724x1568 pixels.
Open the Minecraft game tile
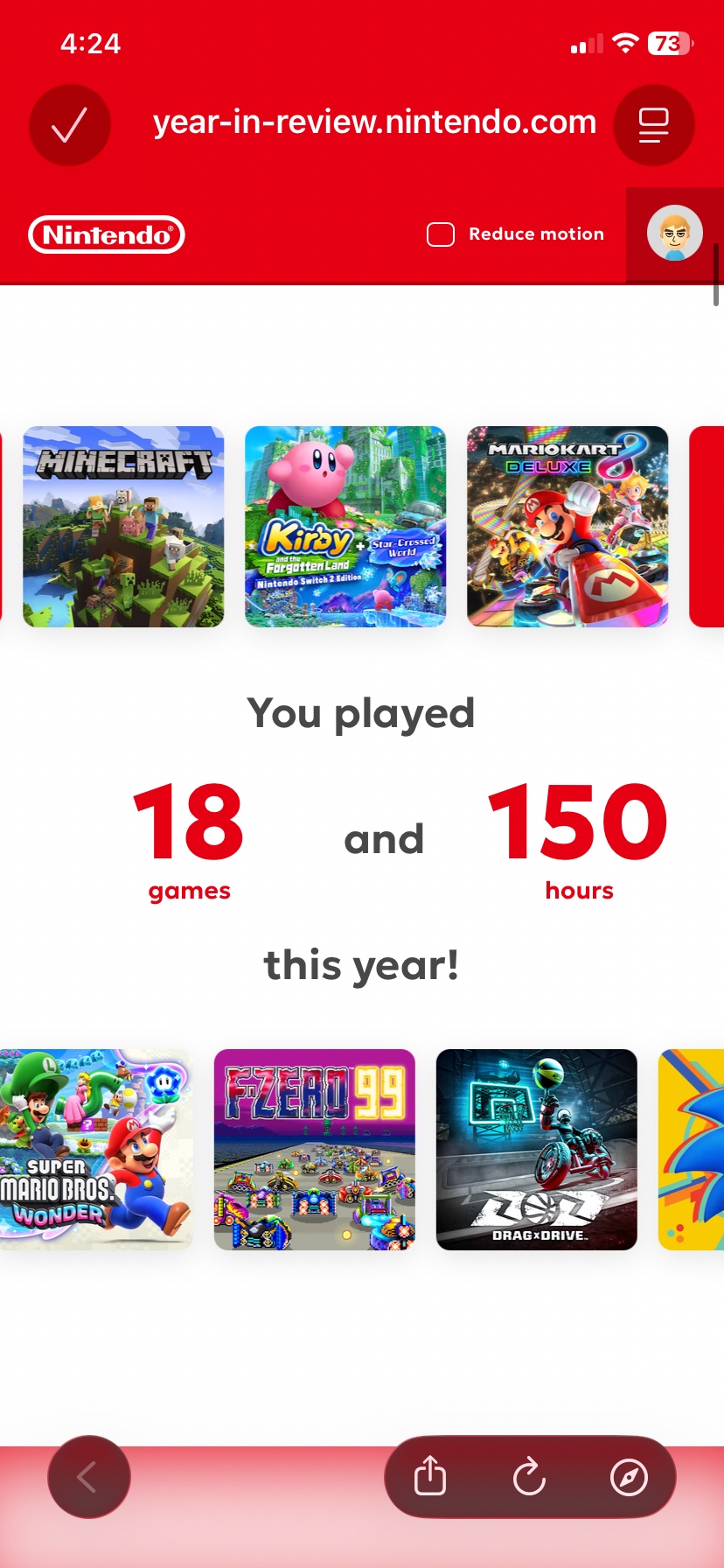[x=123, y=527]
